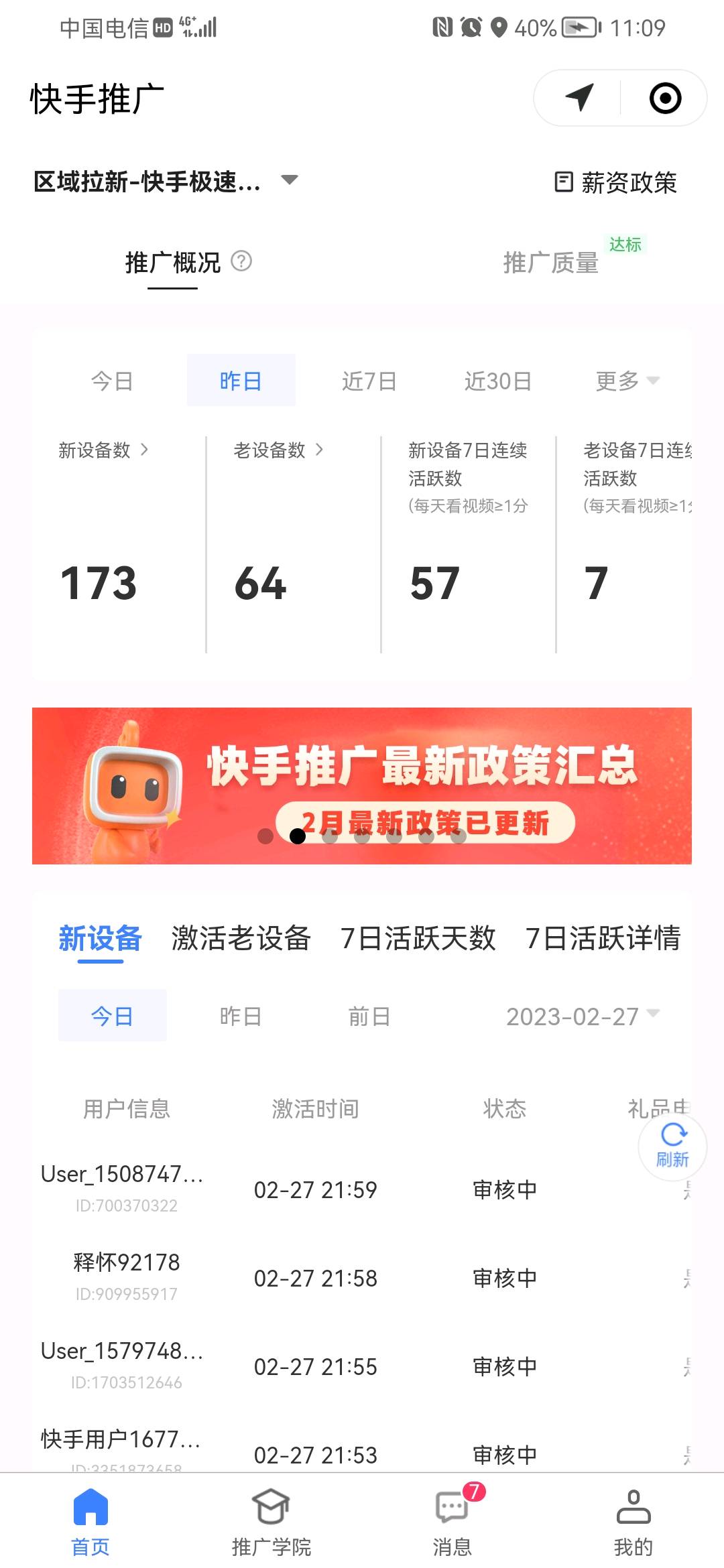Tap the 刷新 refresh button
This screenshot has width=724, height=1568.
click(x=672, y=1147)
